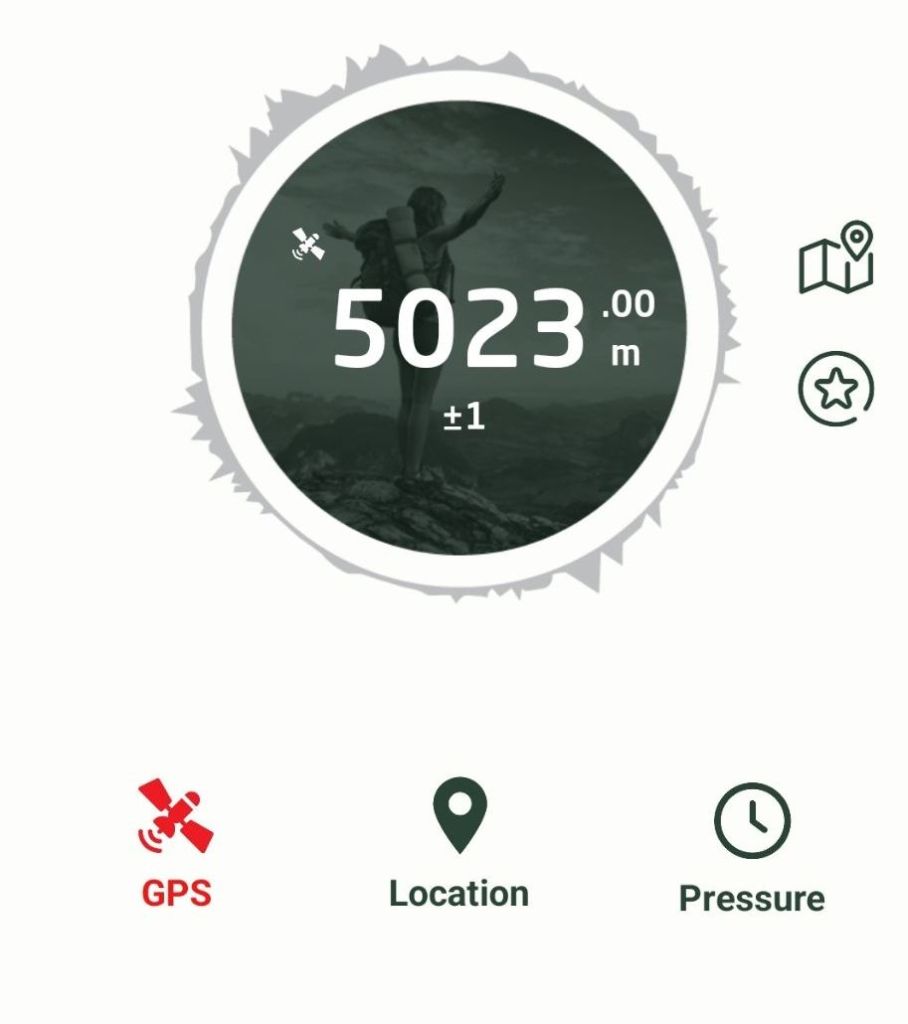908x1024 pixels.
Task: Open the star favorites icon
Action: click(x=836, y=390)
